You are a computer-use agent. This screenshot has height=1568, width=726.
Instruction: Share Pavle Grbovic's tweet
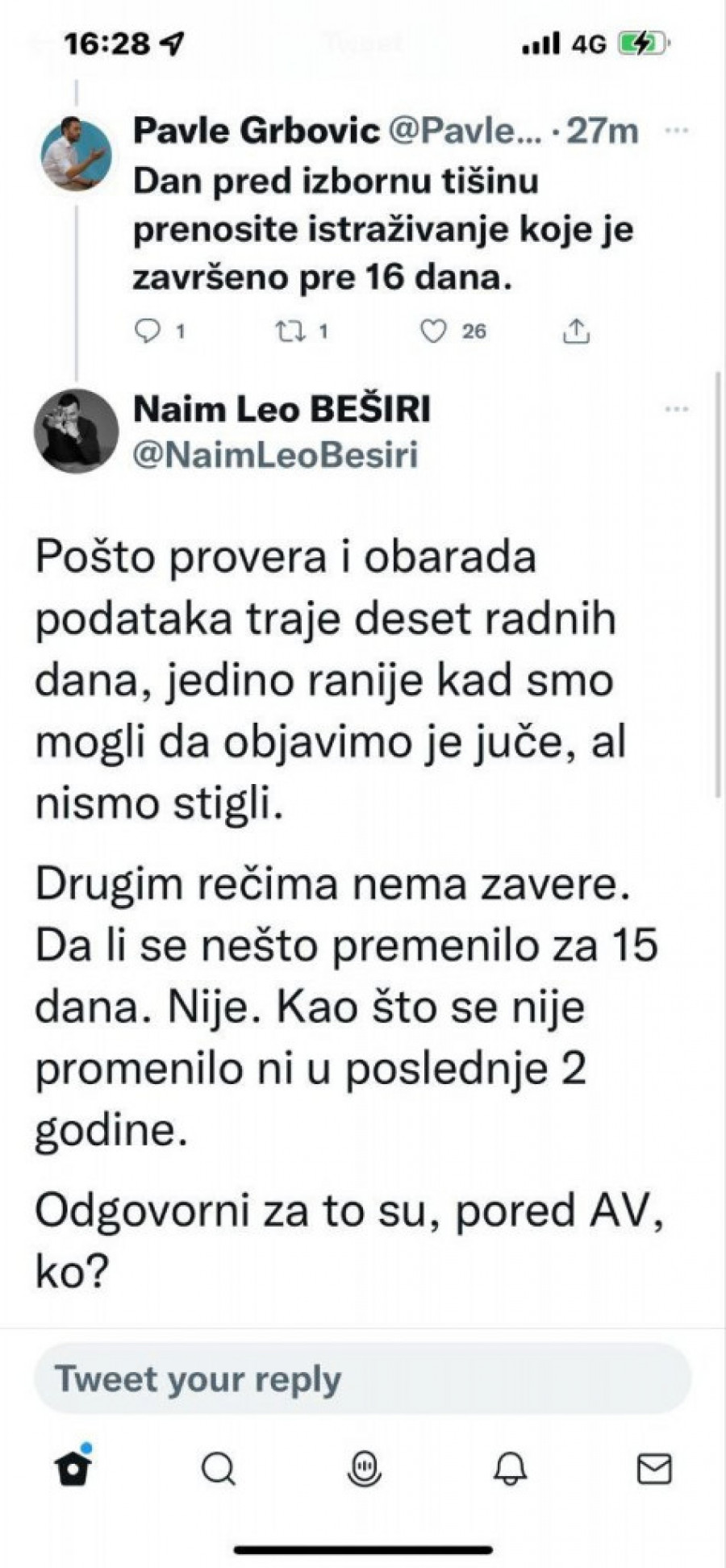click(575, 332)
